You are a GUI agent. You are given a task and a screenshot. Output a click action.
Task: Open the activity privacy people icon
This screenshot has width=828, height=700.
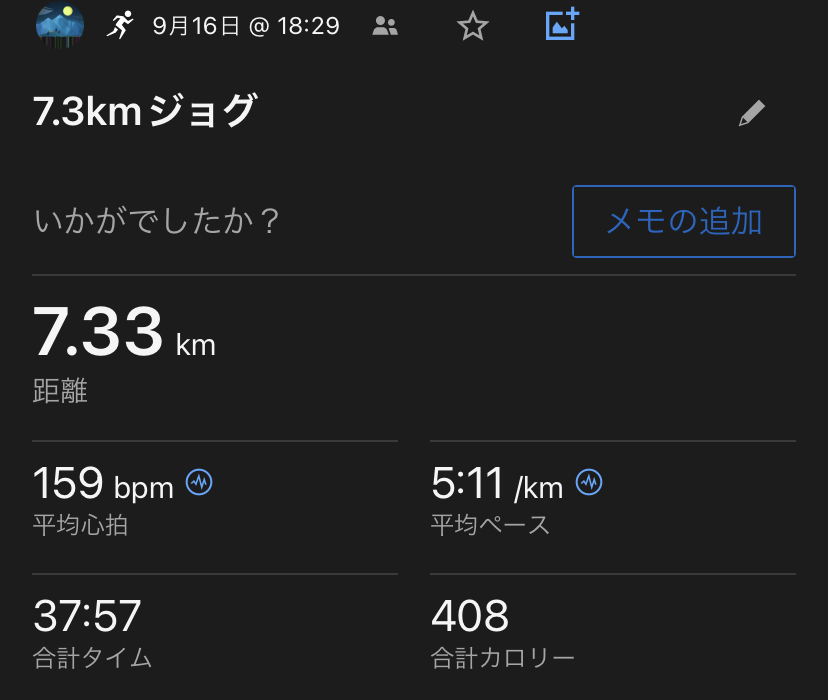pos(385,26)
